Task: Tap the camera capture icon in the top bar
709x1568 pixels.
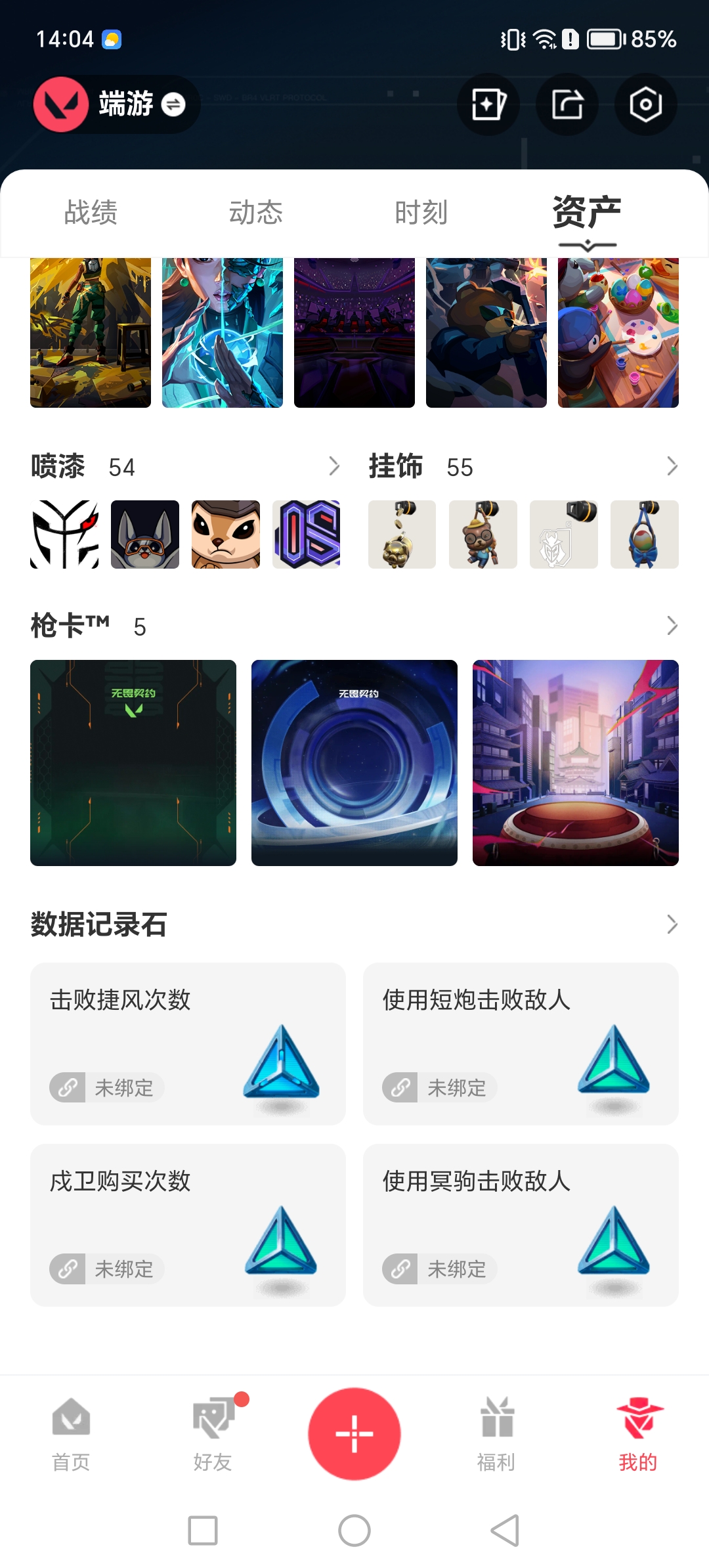Action: 645,105
